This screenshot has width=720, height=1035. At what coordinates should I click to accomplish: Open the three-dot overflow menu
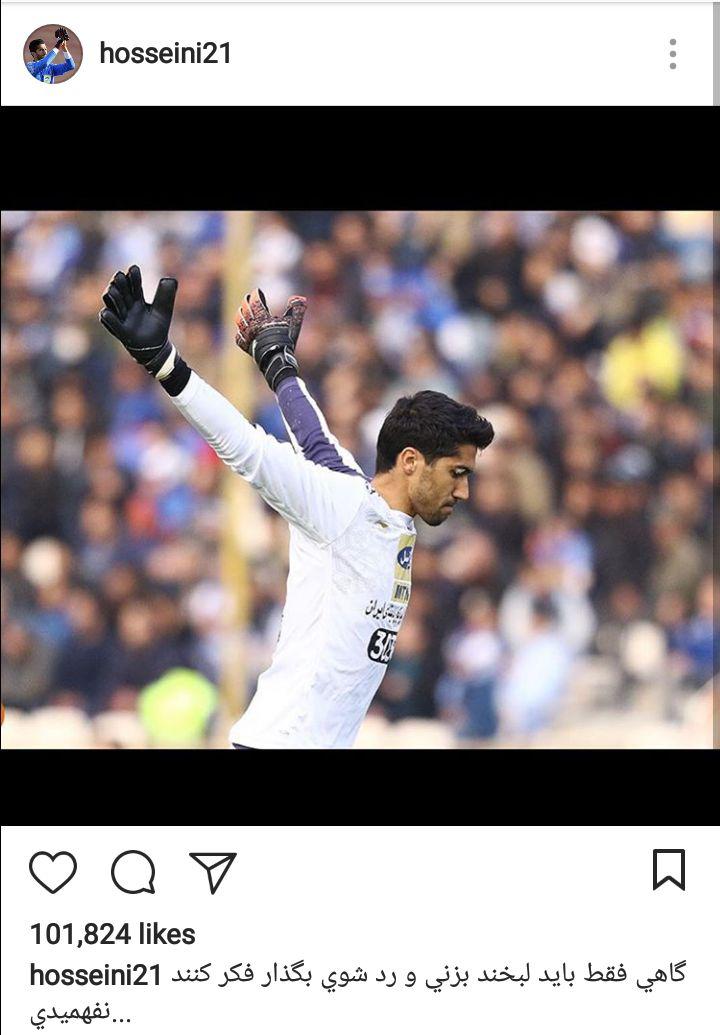[x=673, y=54]
